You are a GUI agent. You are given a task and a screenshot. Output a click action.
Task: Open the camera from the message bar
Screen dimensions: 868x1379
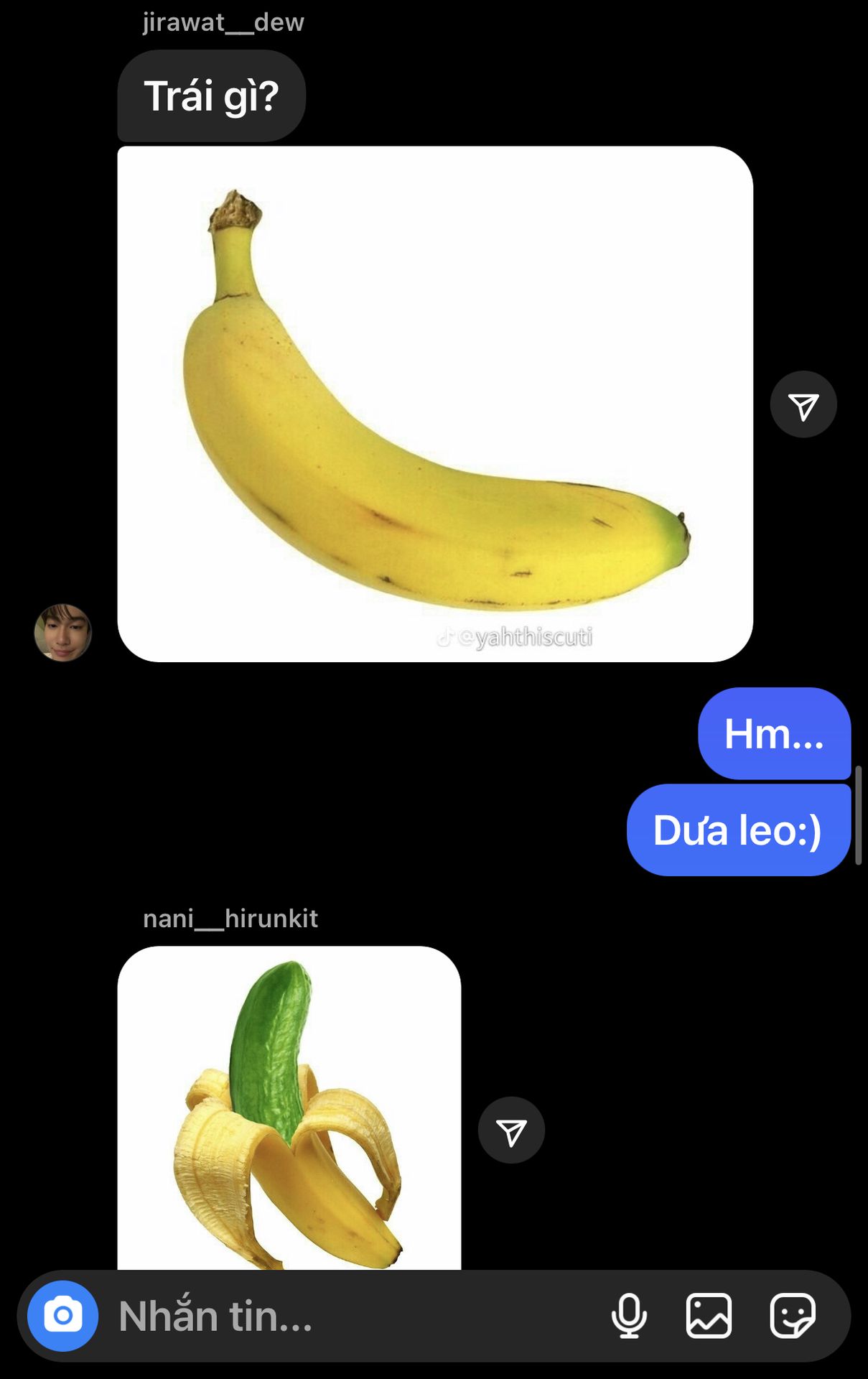click(62, 1315)
